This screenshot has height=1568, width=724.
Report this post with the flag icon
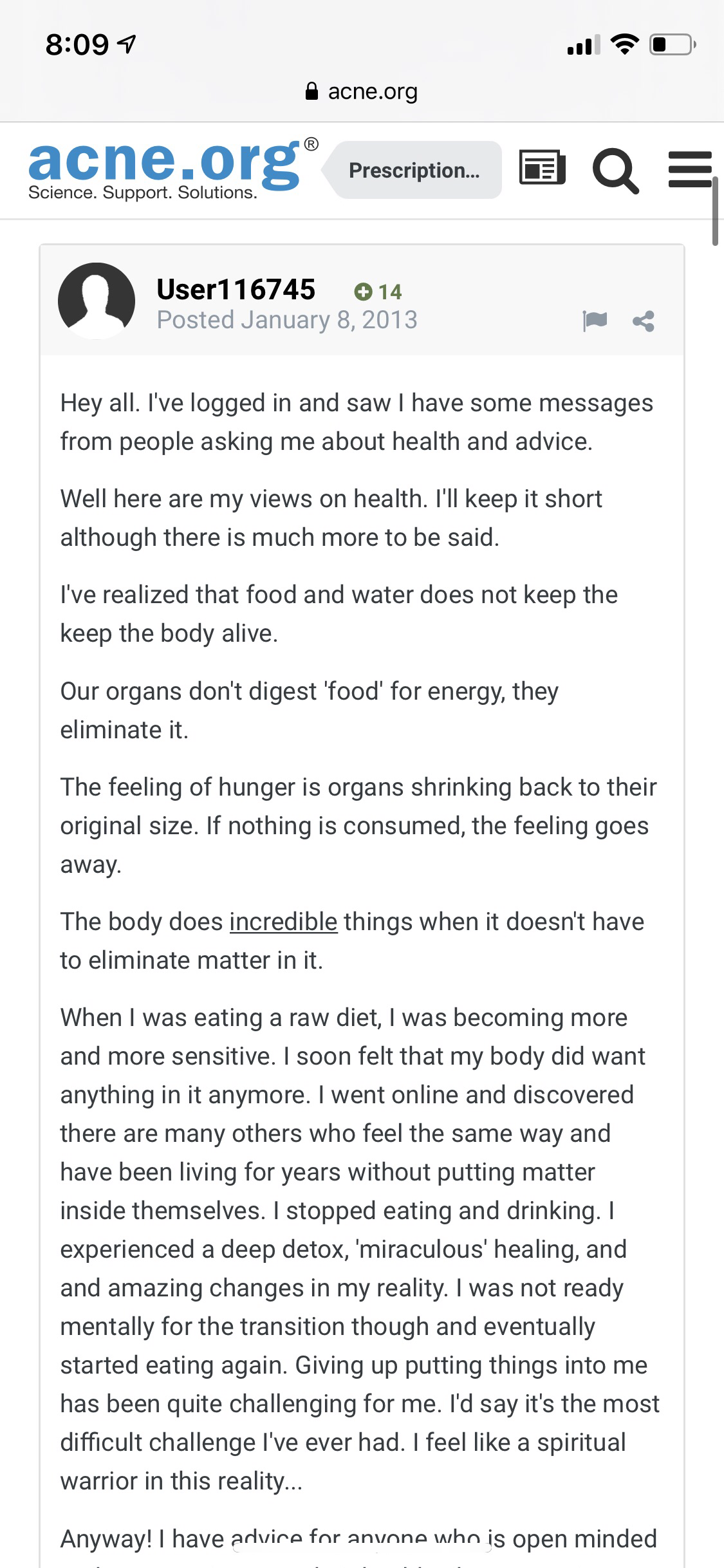click(595, 320)
